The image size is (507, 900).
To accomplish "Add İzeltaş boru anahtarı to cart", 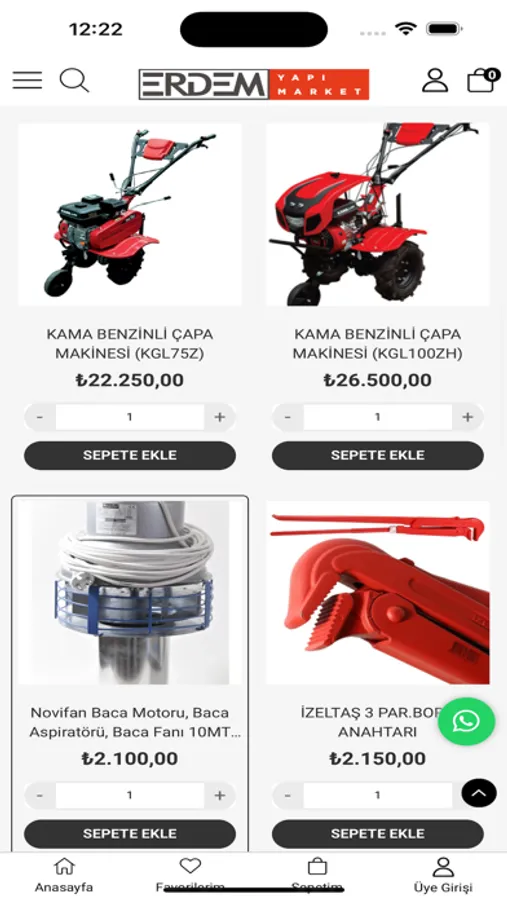I will (377, 834).
